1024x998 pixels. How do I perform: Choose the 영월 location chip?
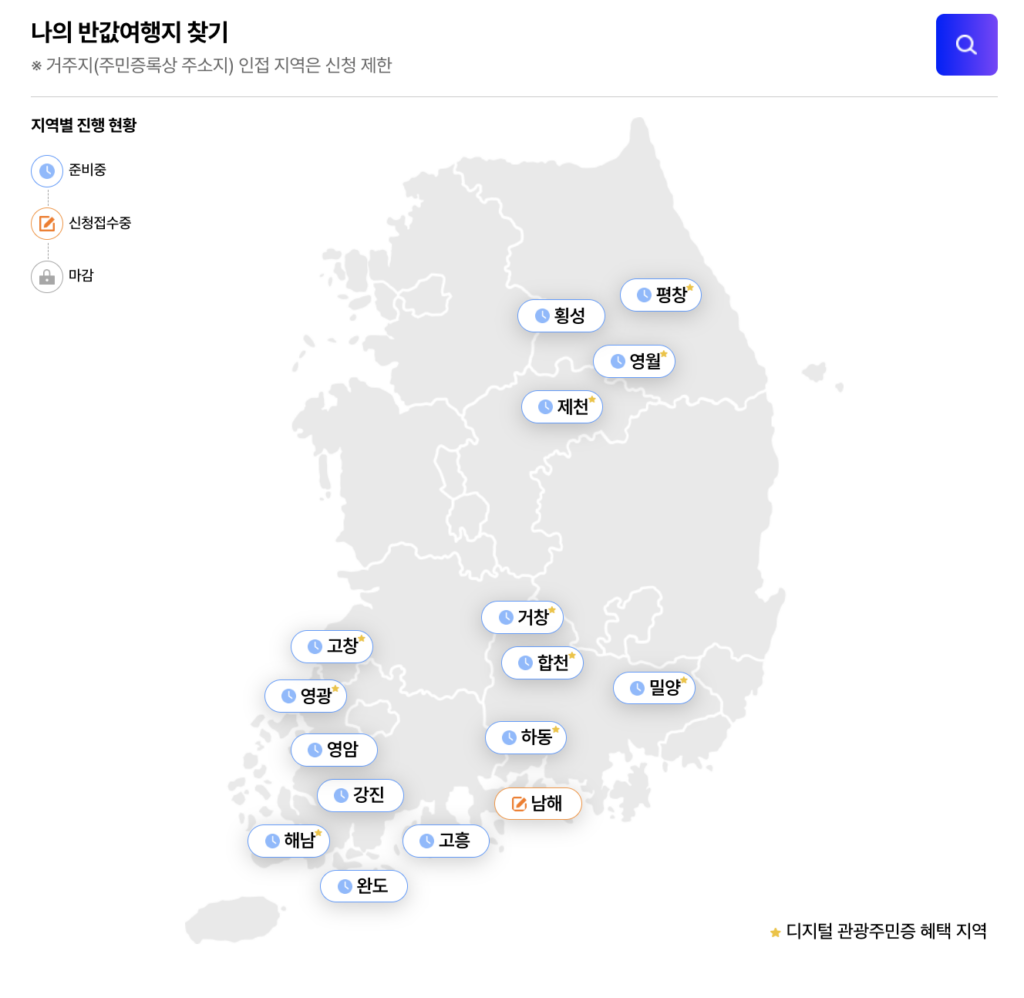634,362
